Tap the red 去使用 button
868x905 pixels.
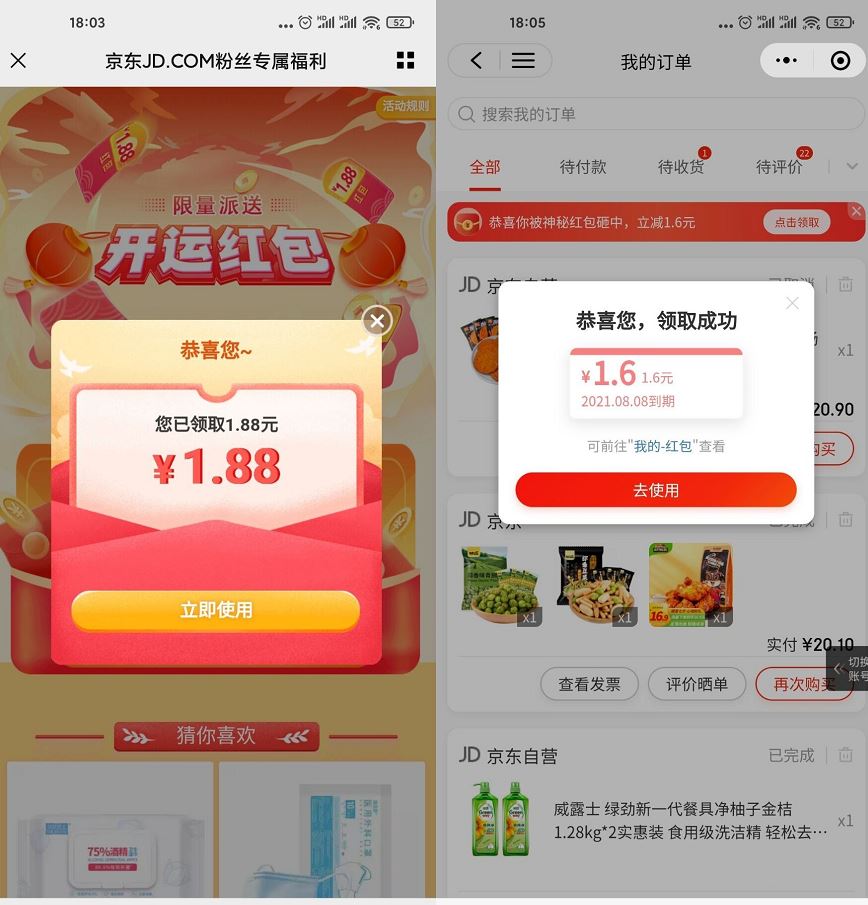click(656, 490)
